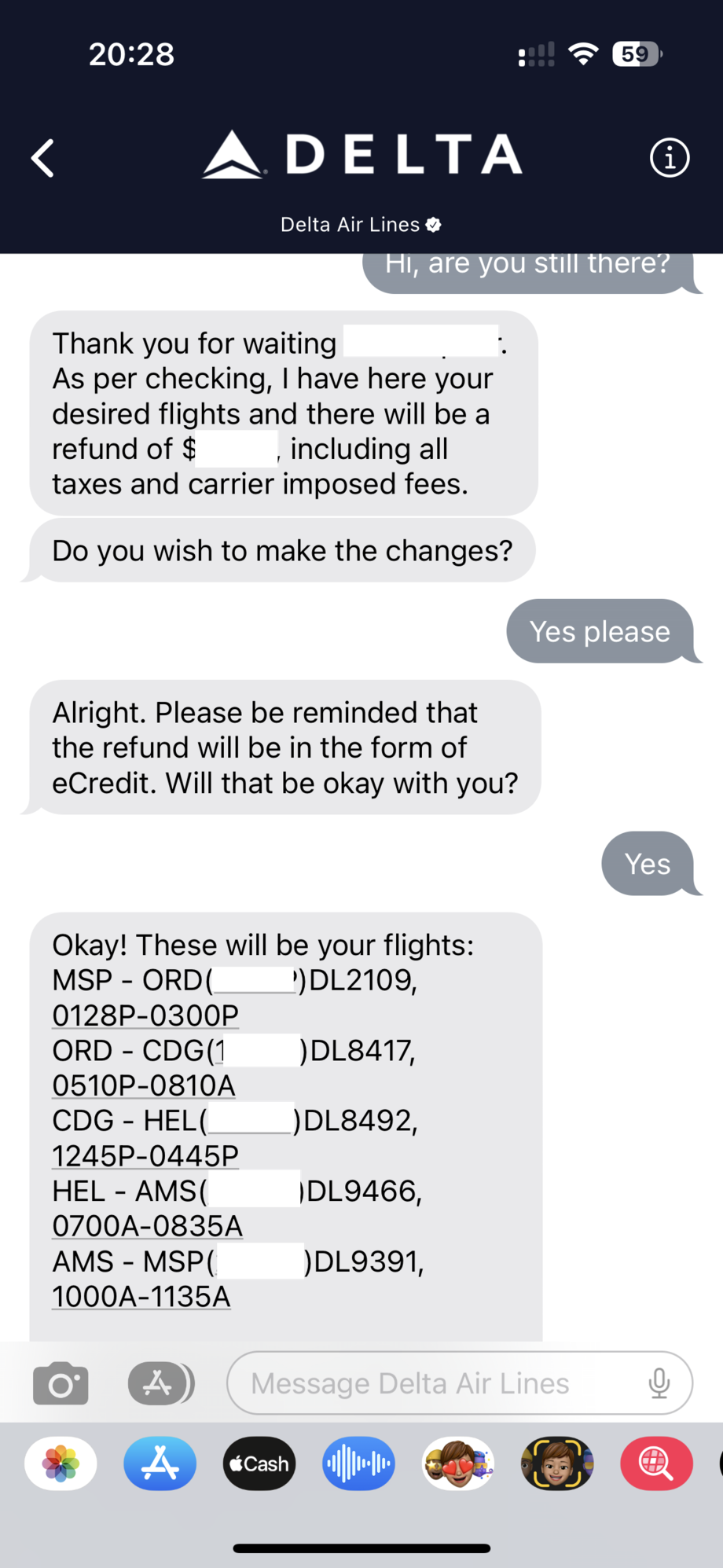
Task: Open the Photos iMessage app
Action: (x=61, y=1463)
